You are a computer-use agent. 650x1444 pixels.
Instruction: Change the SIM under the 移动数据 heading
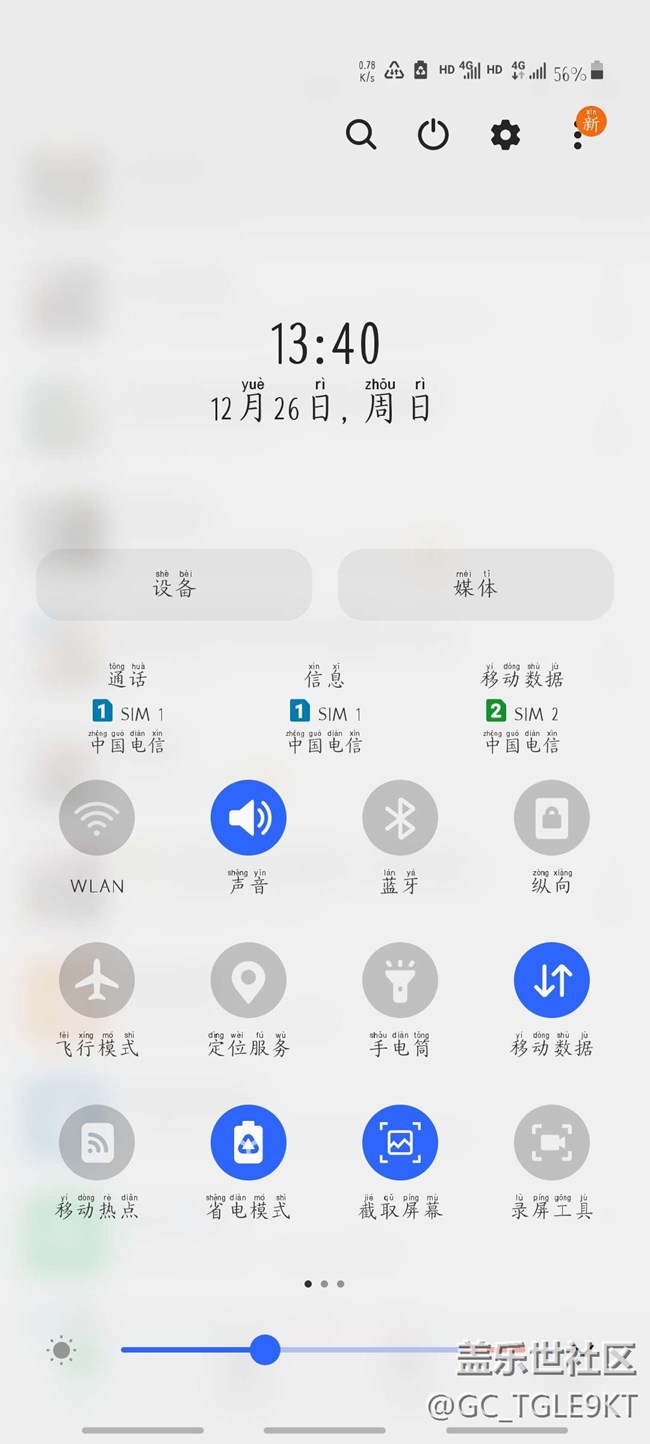(522, 713)
